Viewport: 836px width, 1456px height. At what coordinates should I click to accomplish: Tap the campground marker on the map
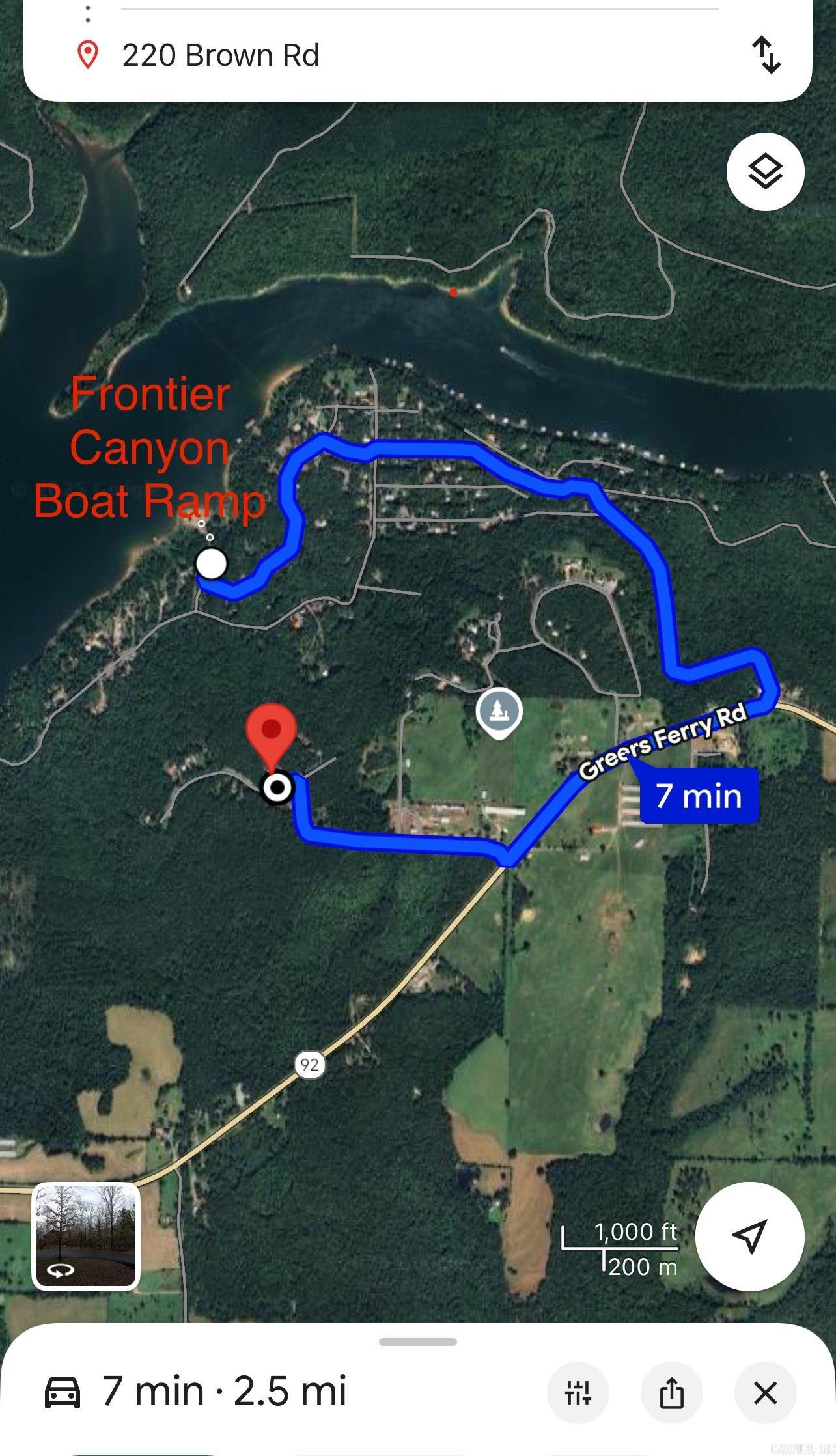click(x=499, y=712)
